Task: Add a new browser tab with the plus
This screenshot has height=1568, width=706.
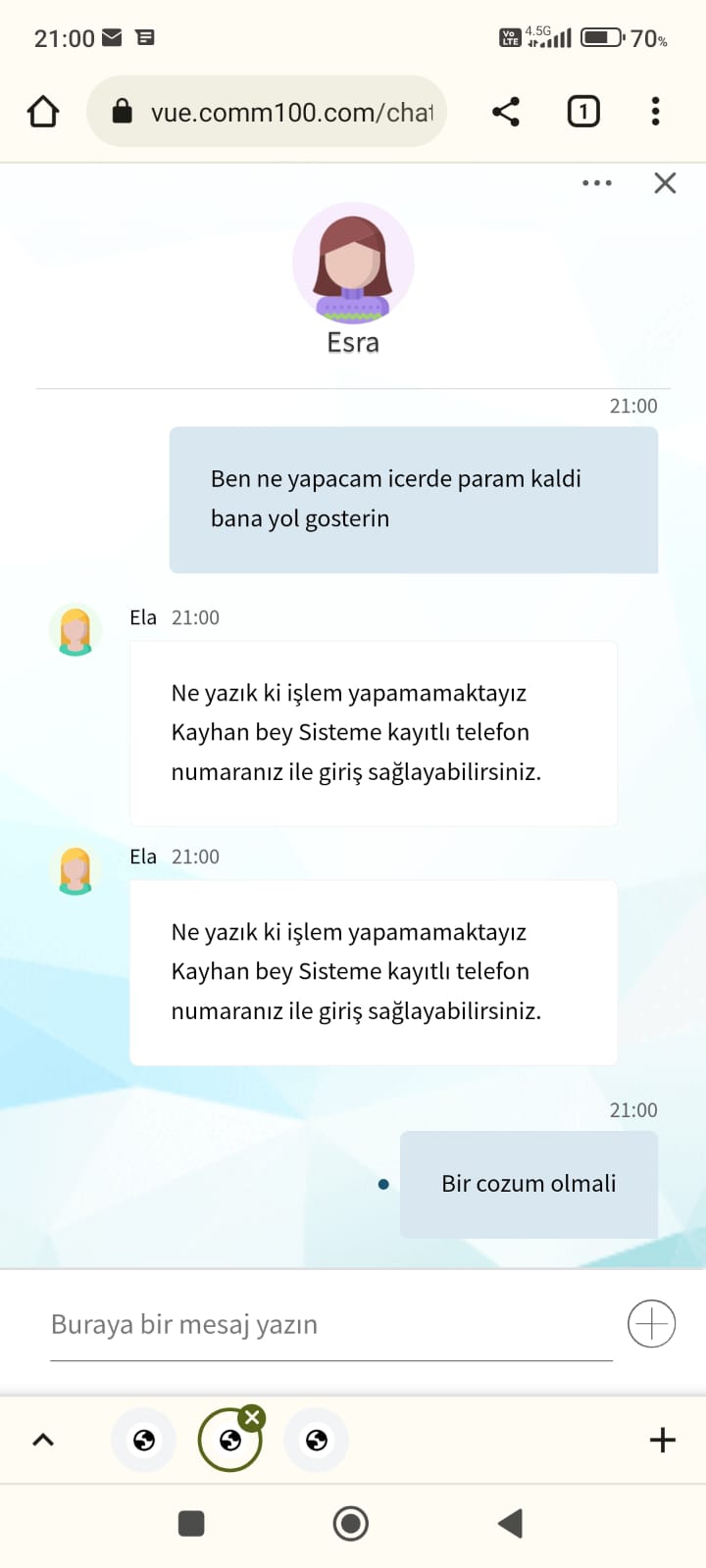Action: point(663,1440)
